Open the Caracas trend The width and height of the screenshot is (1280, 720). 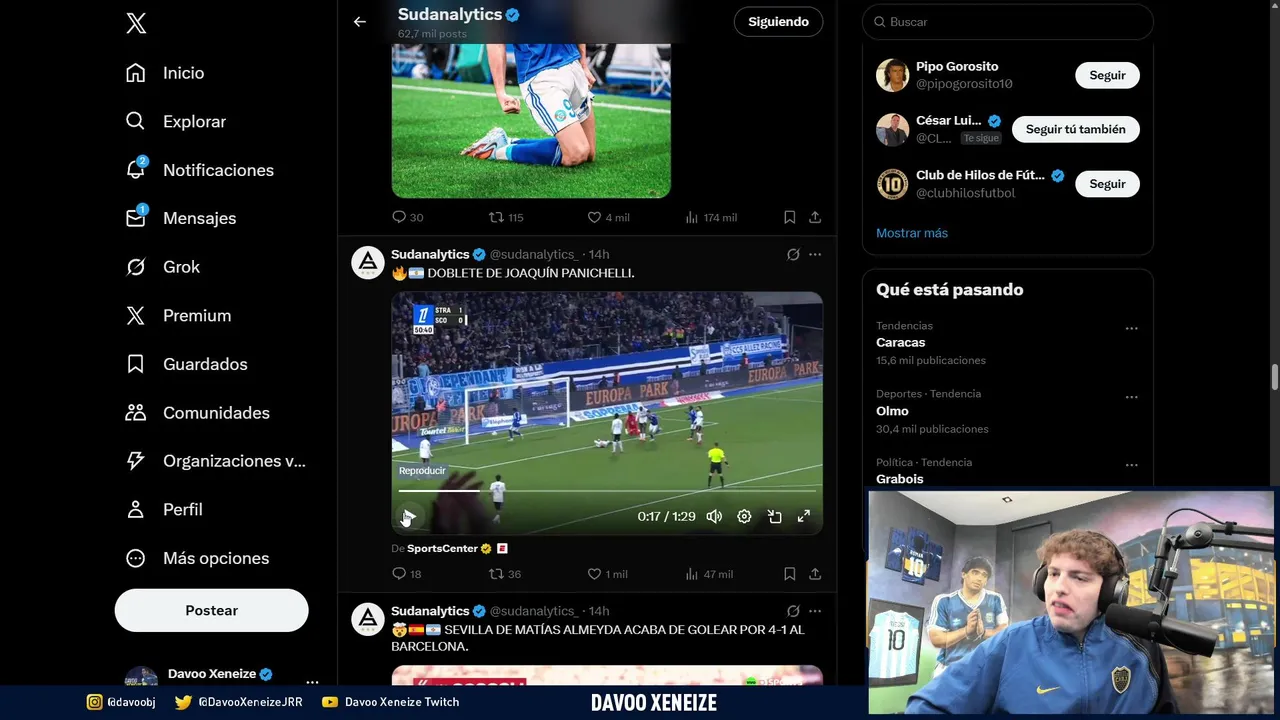(900, 342)
